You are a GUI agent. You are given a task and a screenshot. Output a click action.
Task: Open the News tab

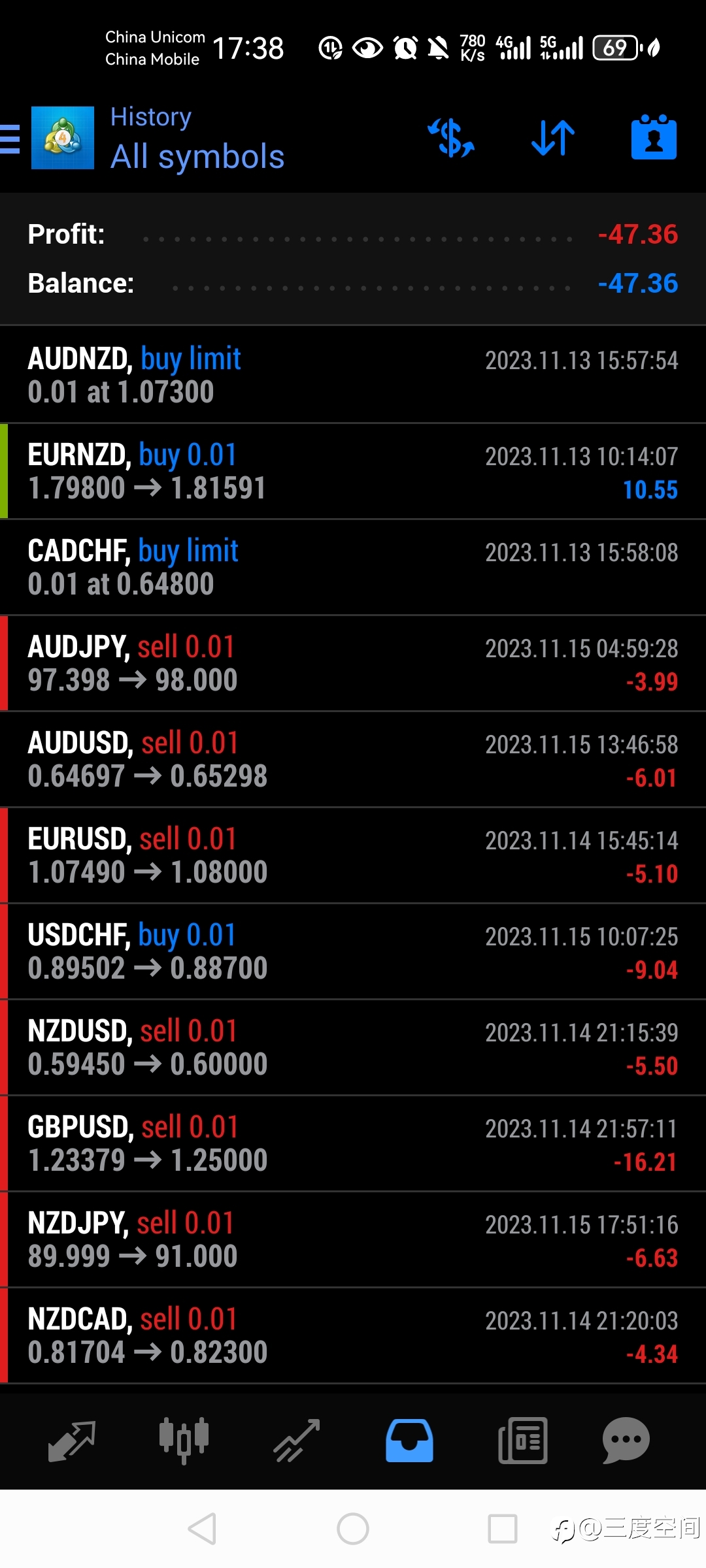pyautogui.click(x=522, y=1441)
